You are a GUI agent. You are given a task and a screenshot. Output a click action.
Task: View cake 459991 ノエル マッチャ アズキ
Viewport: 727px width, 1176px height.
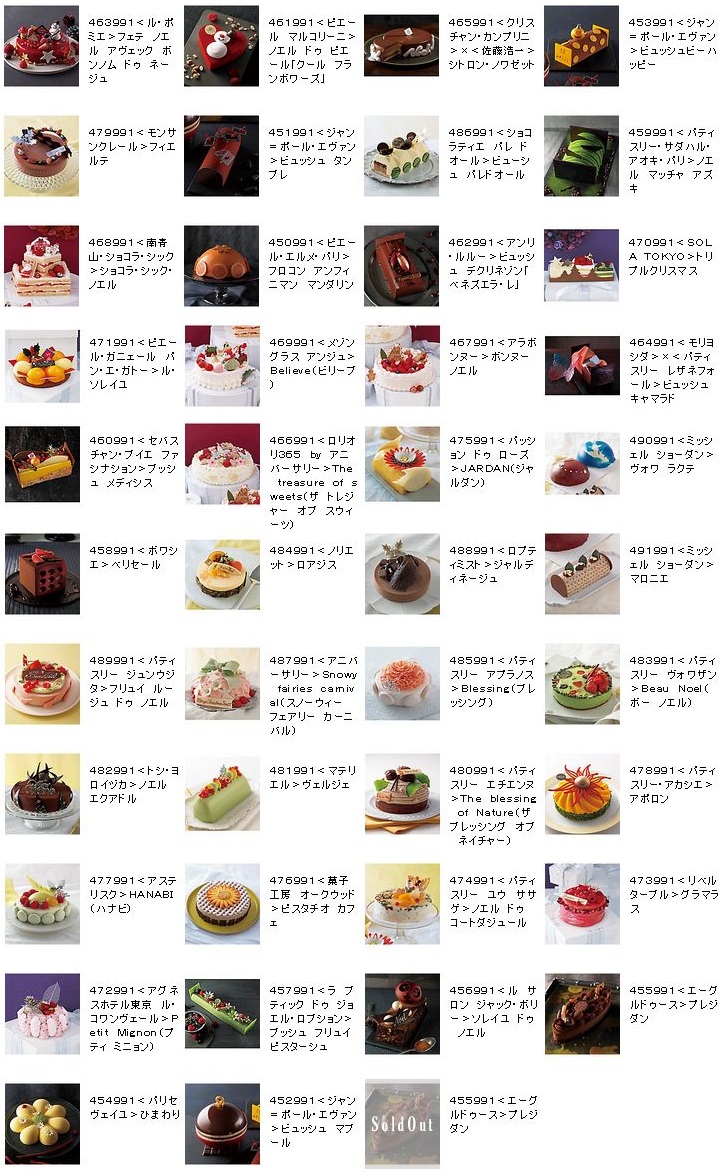point(581,155)
